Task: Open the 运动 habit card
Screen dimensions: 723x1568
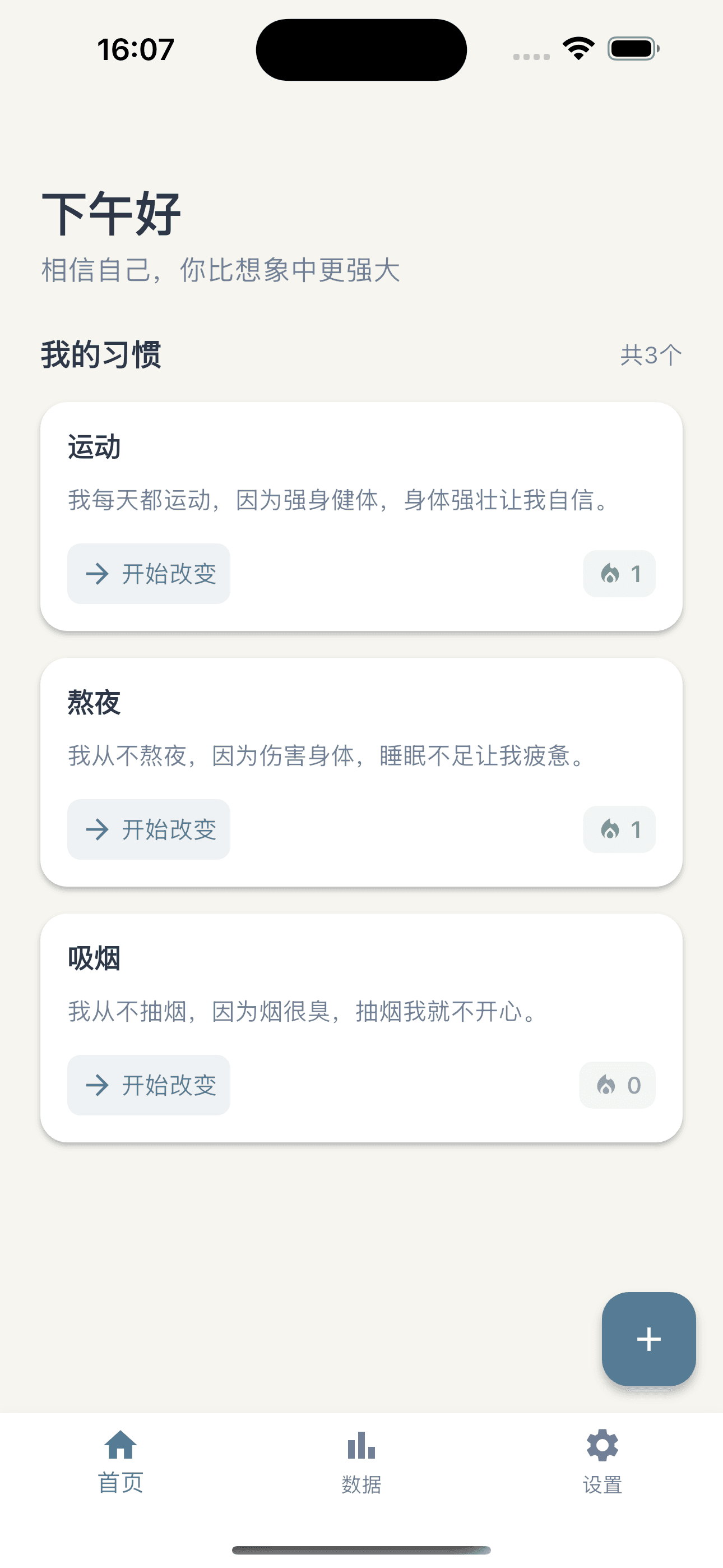Action: (x=361, y=514)
